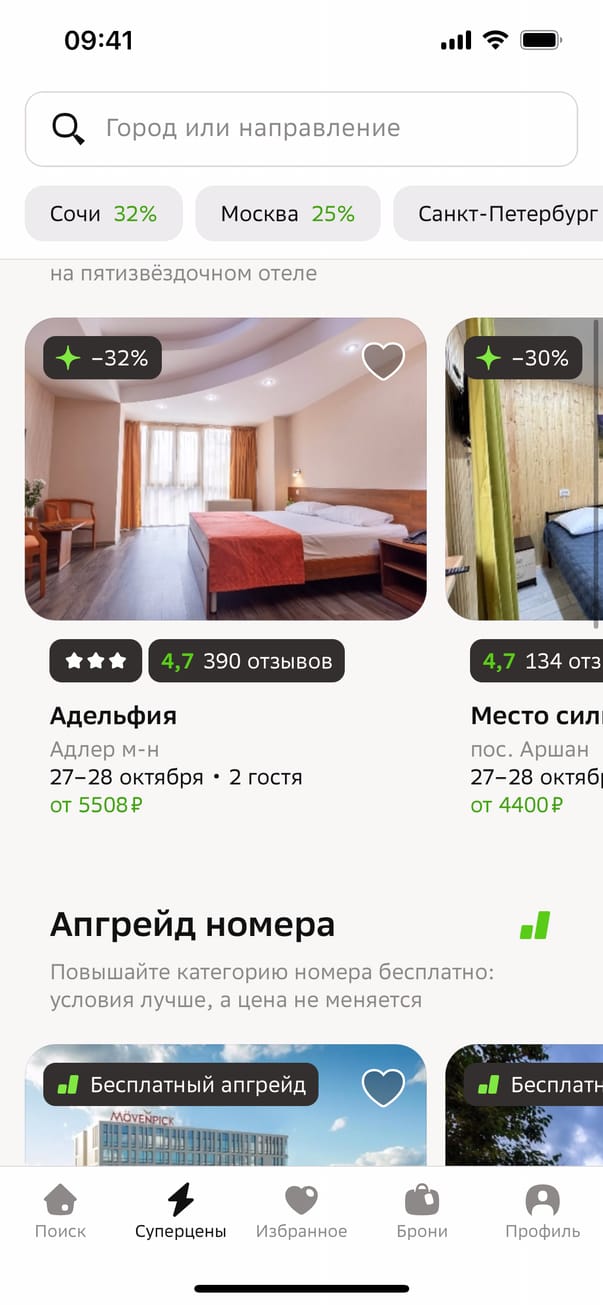
Task: Choose the Москва 25% chip
Action: click(x=287, y=214)
